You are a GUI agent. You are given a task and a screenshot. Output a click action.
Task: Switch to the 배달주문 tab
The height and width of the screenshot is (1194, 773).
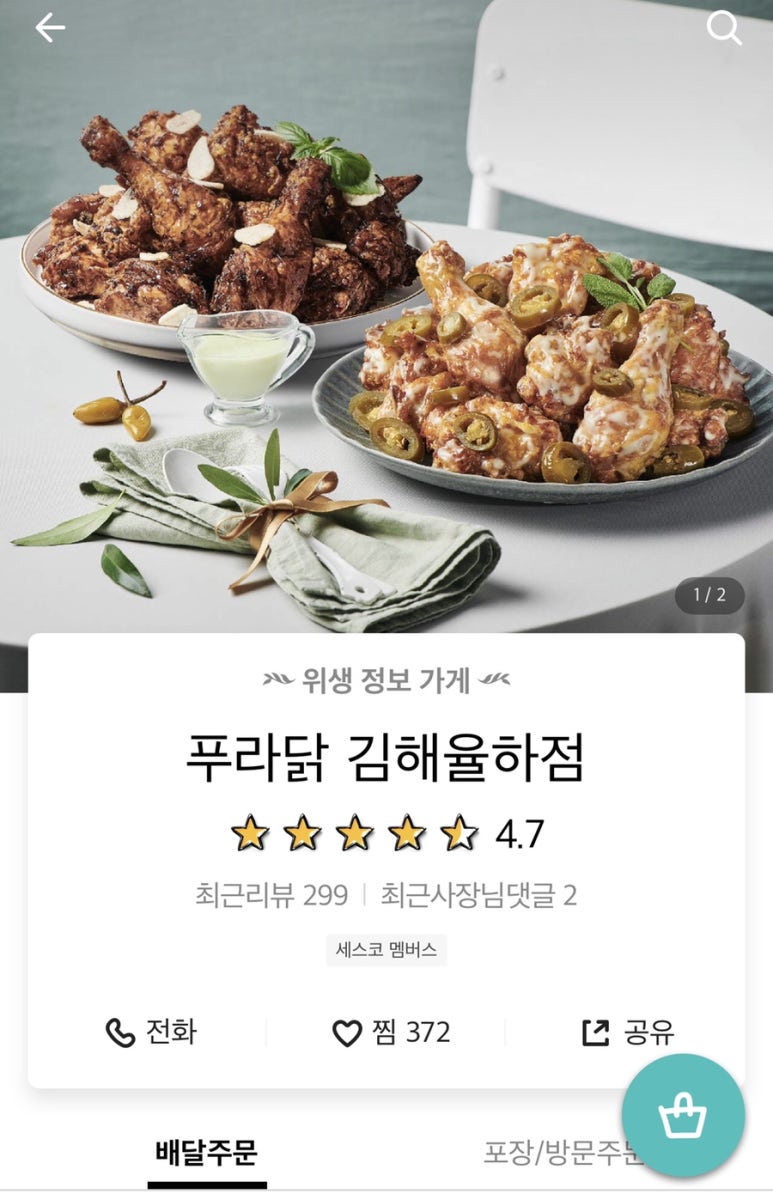click(x=207, y=1153)
